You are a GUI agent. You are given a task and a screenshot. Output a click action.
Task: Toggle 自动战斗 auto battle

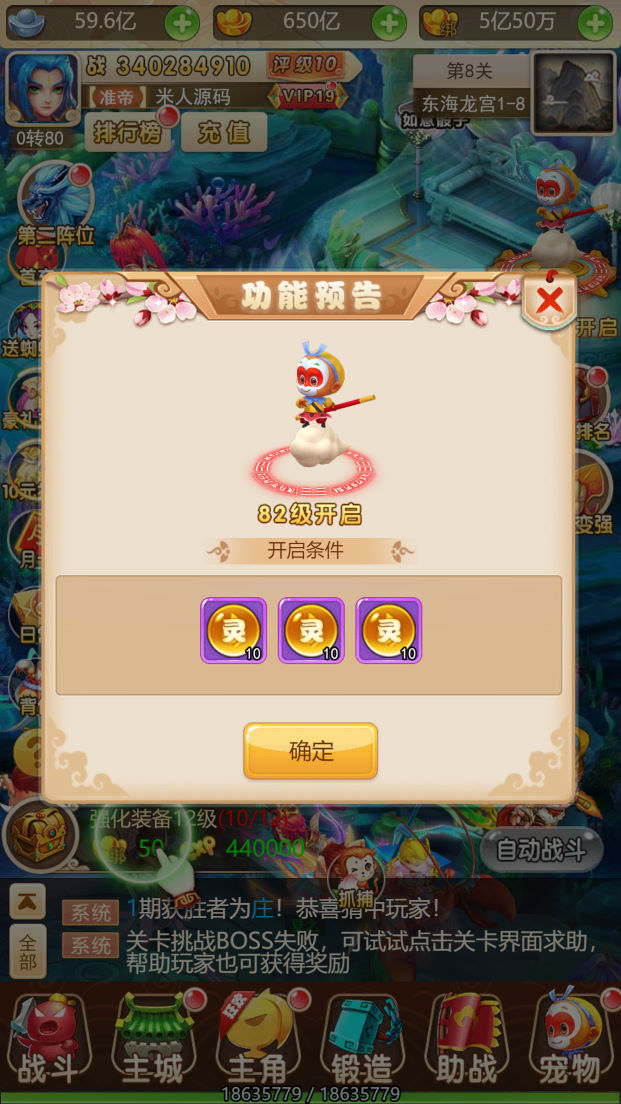(x=541, y=851)
